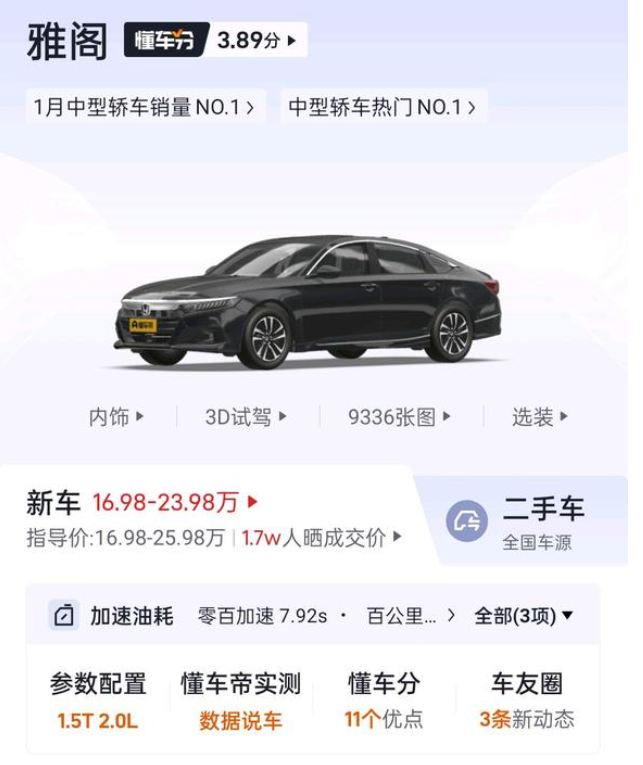This screenshot has width=643, height=765.
Task: Open 内饰 interior view
Action: click(117, 417)
